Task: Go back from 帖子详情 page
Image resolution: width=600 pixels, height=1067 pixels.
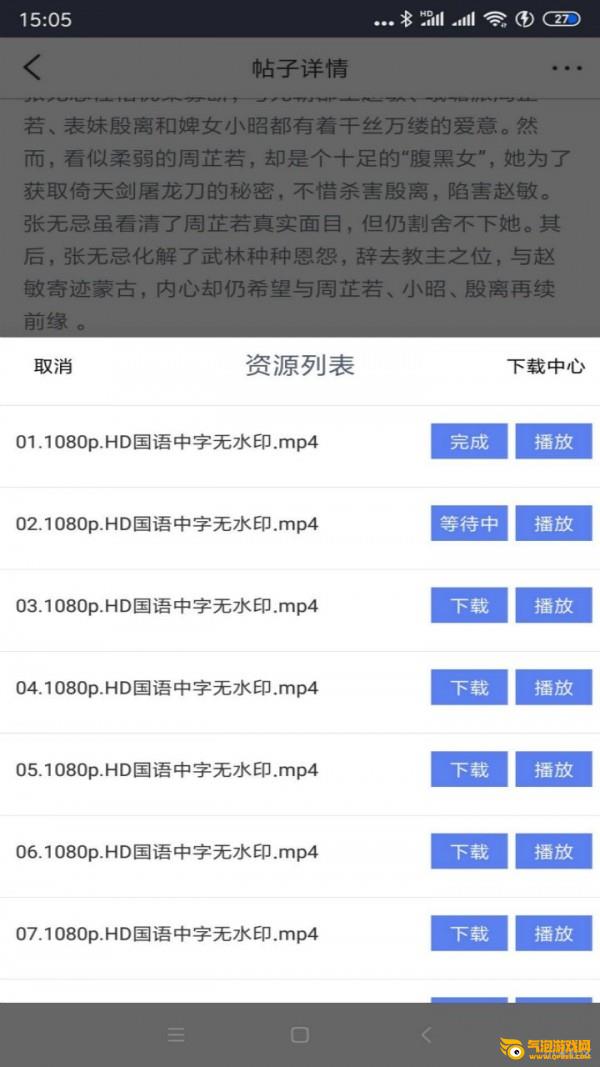Action: (32, 68)
